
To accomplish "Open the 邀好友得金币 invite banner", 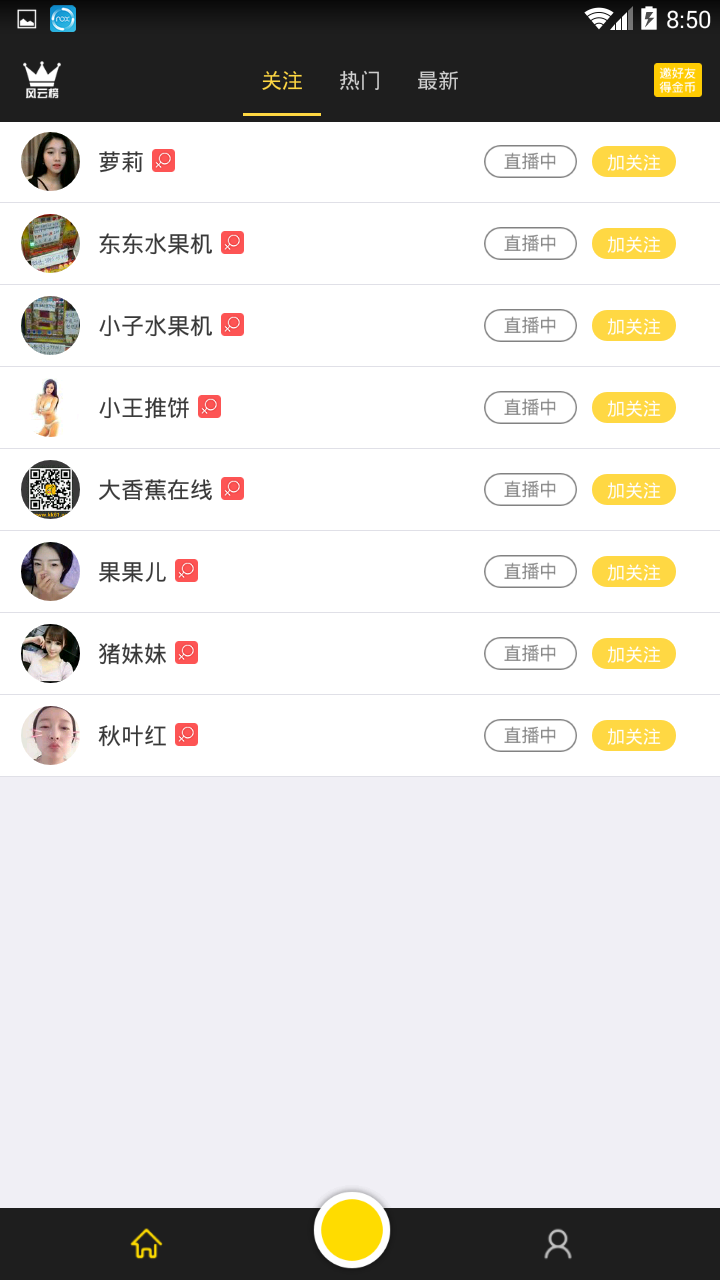I will pos(677,80).
